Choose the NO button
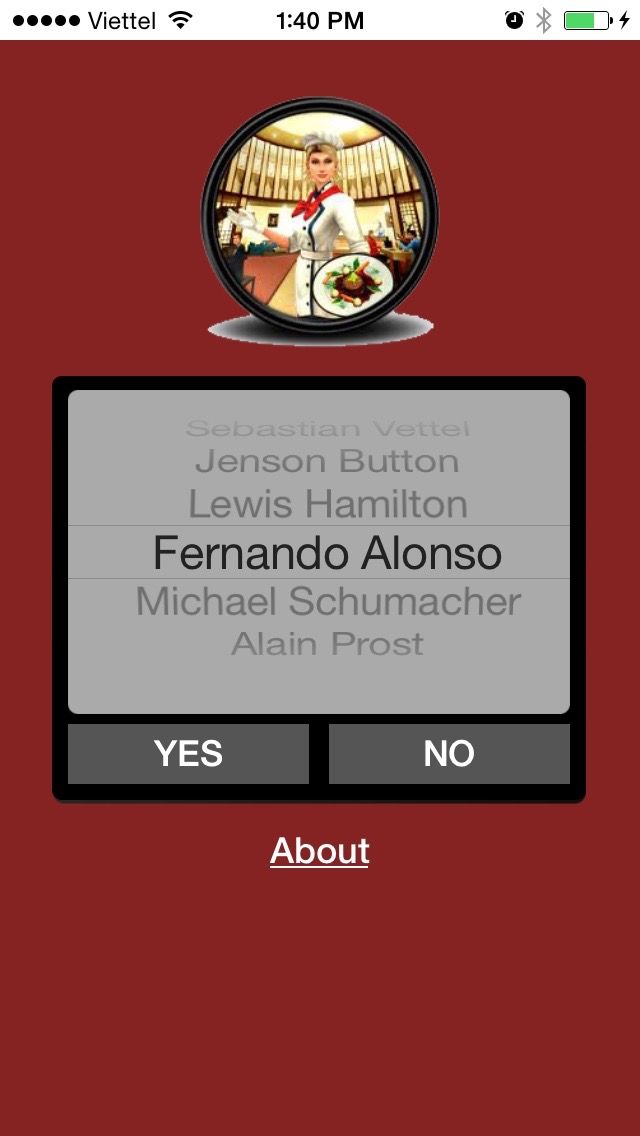Viewport: 640px width, 1136px height. tap(449, 754)
